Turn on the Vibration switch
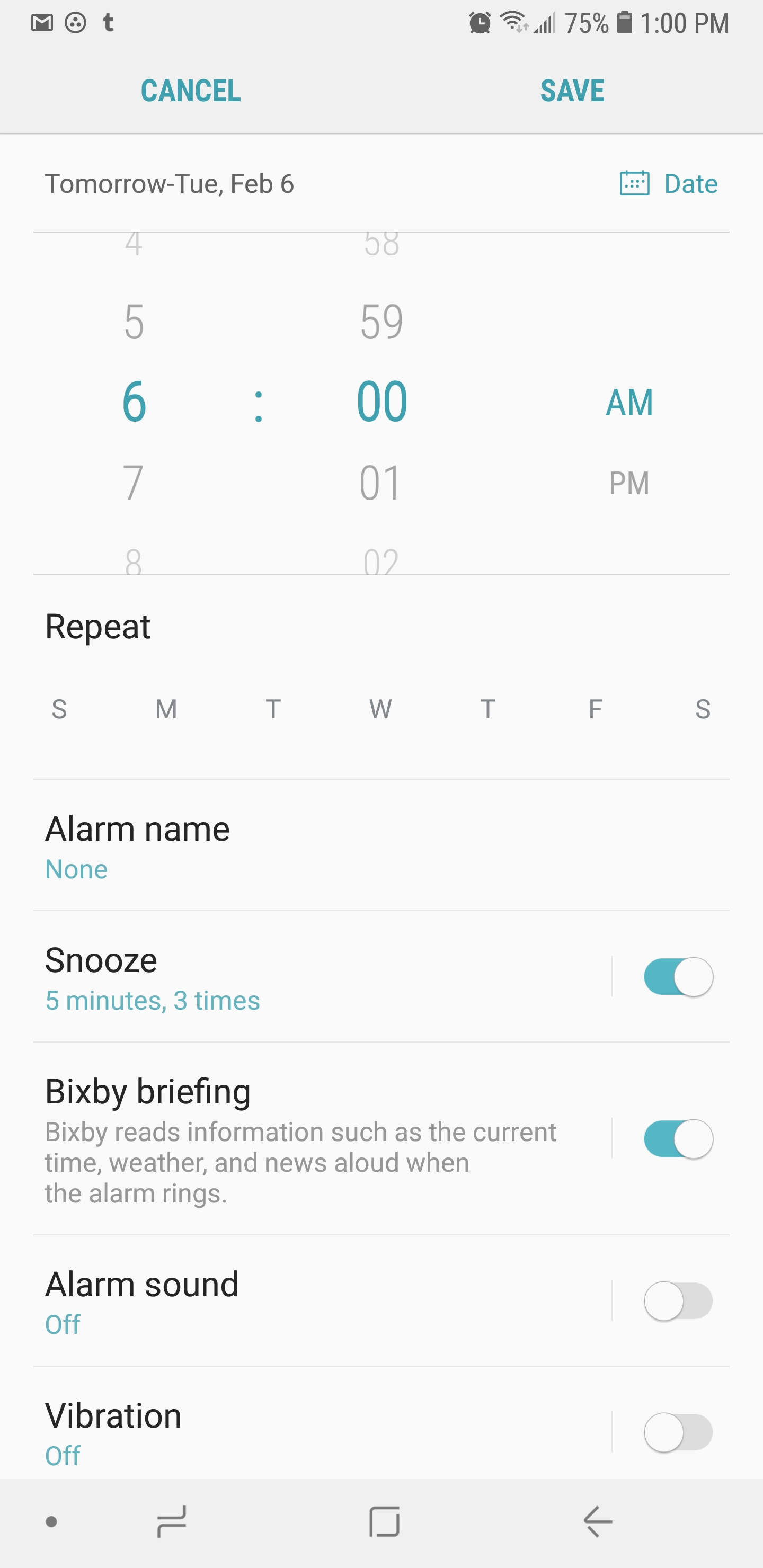Screen dimensions: 763x1568 [678, 1432]
